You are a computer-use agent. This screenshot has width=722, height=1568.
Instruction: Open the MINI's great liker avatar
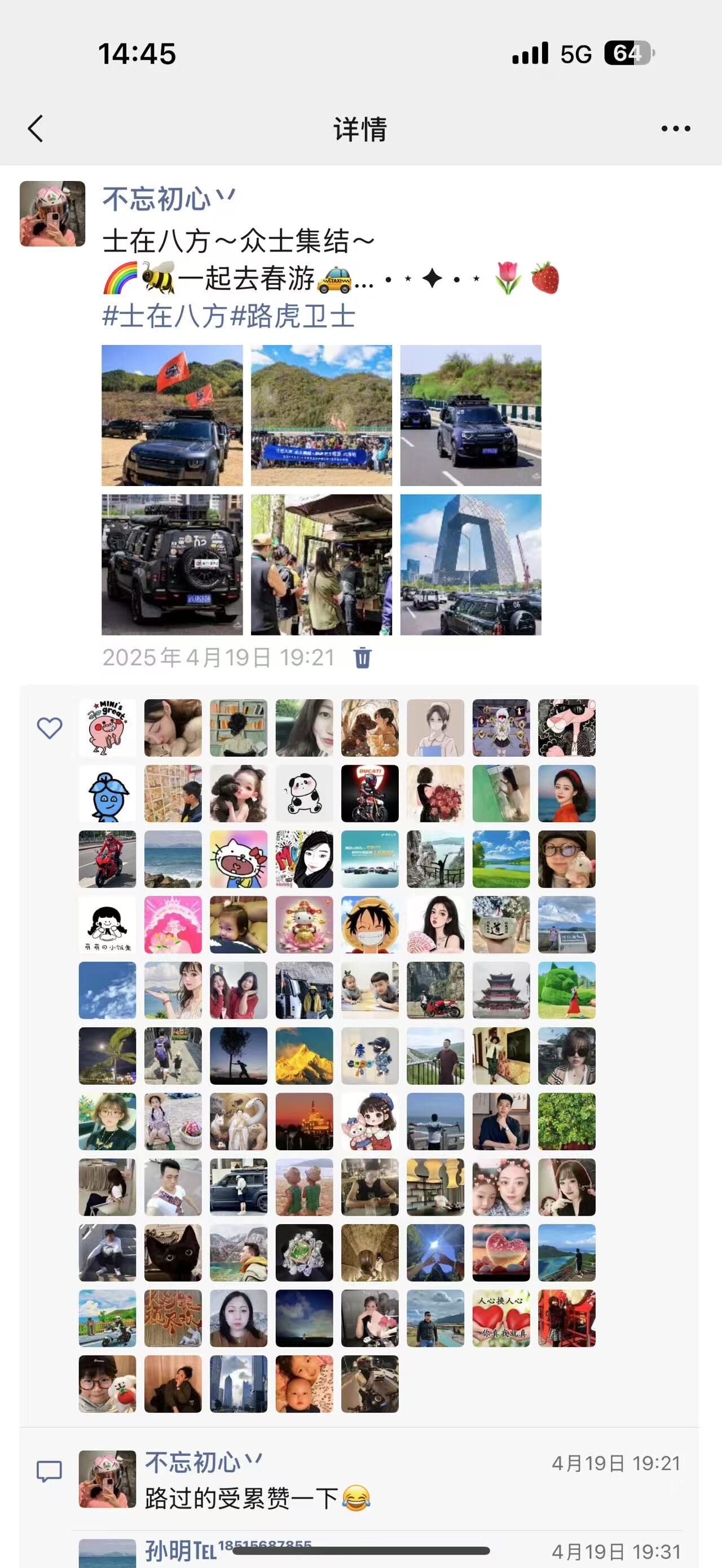(107, 727)
